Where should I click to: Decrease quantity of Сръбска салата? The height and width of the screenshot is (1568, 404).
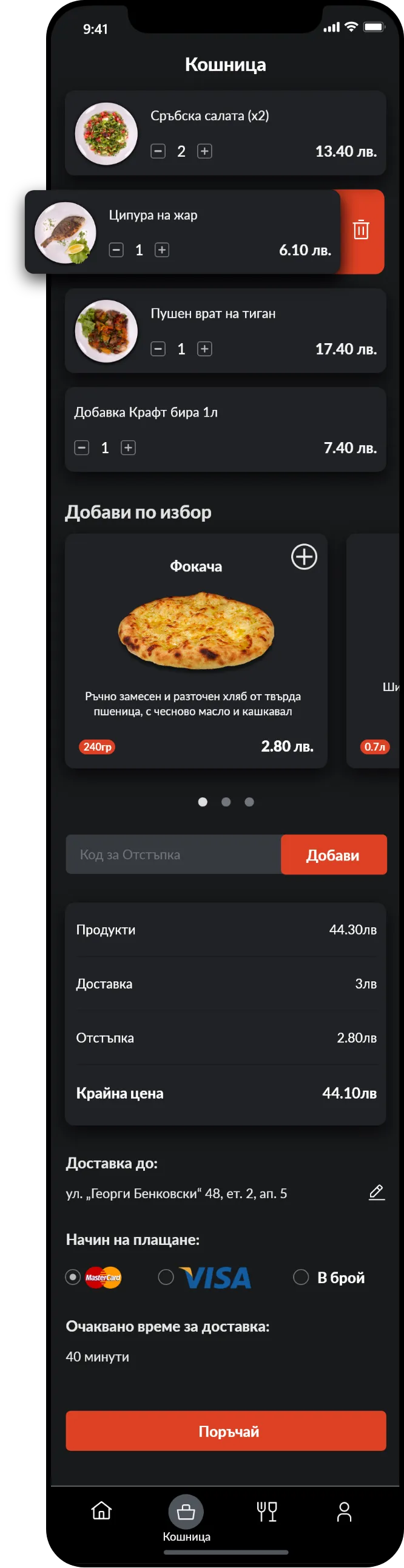point(158,152)
